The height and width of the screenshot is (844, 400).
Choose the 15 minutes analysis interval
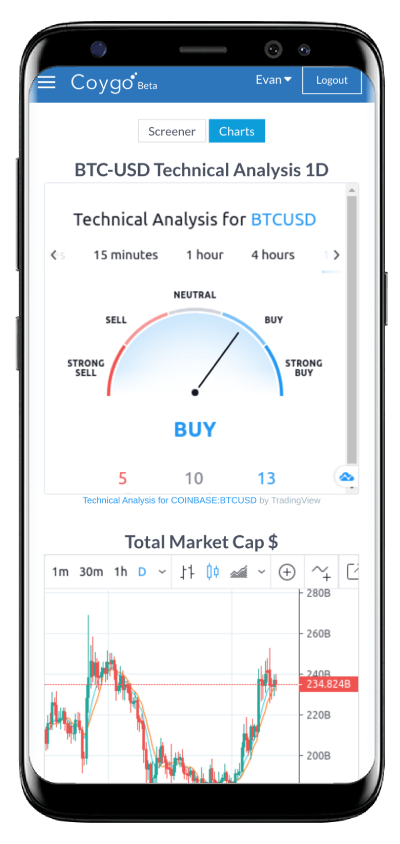[x=126, y=255]
